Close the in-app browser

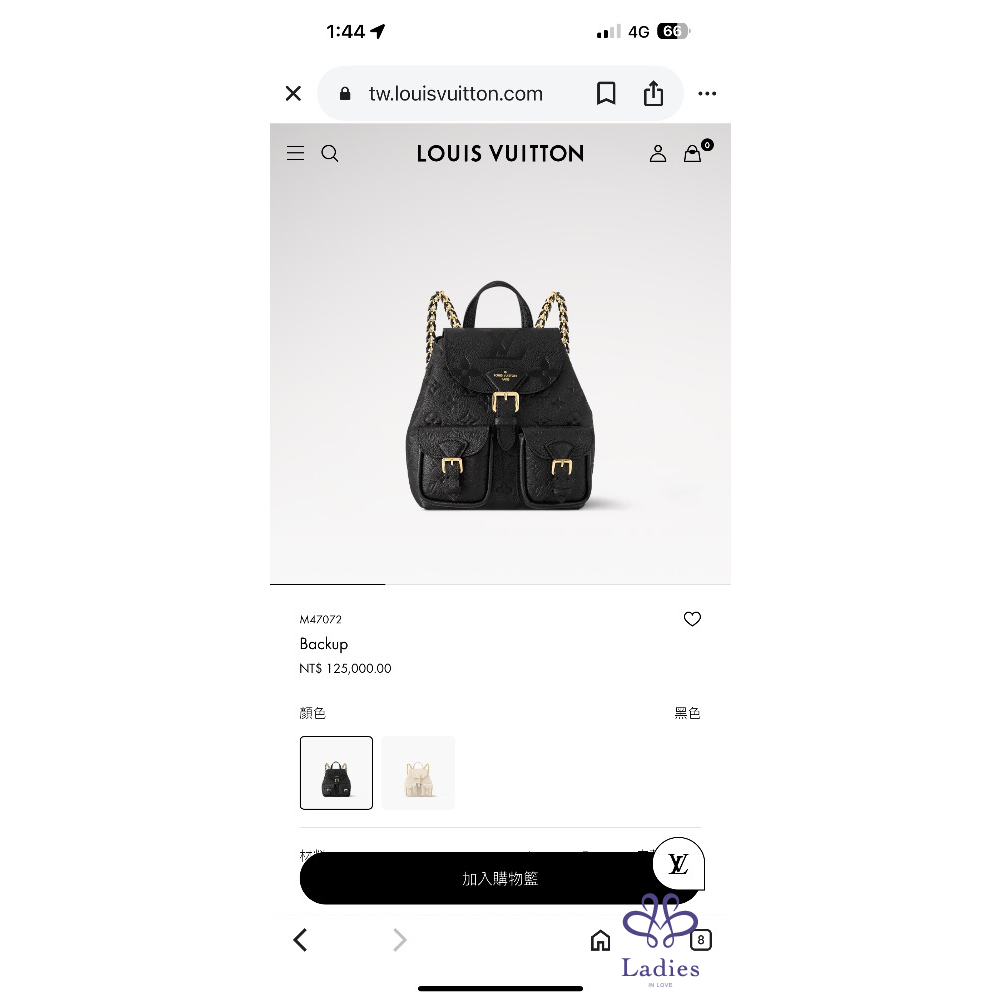pos(293,94)
